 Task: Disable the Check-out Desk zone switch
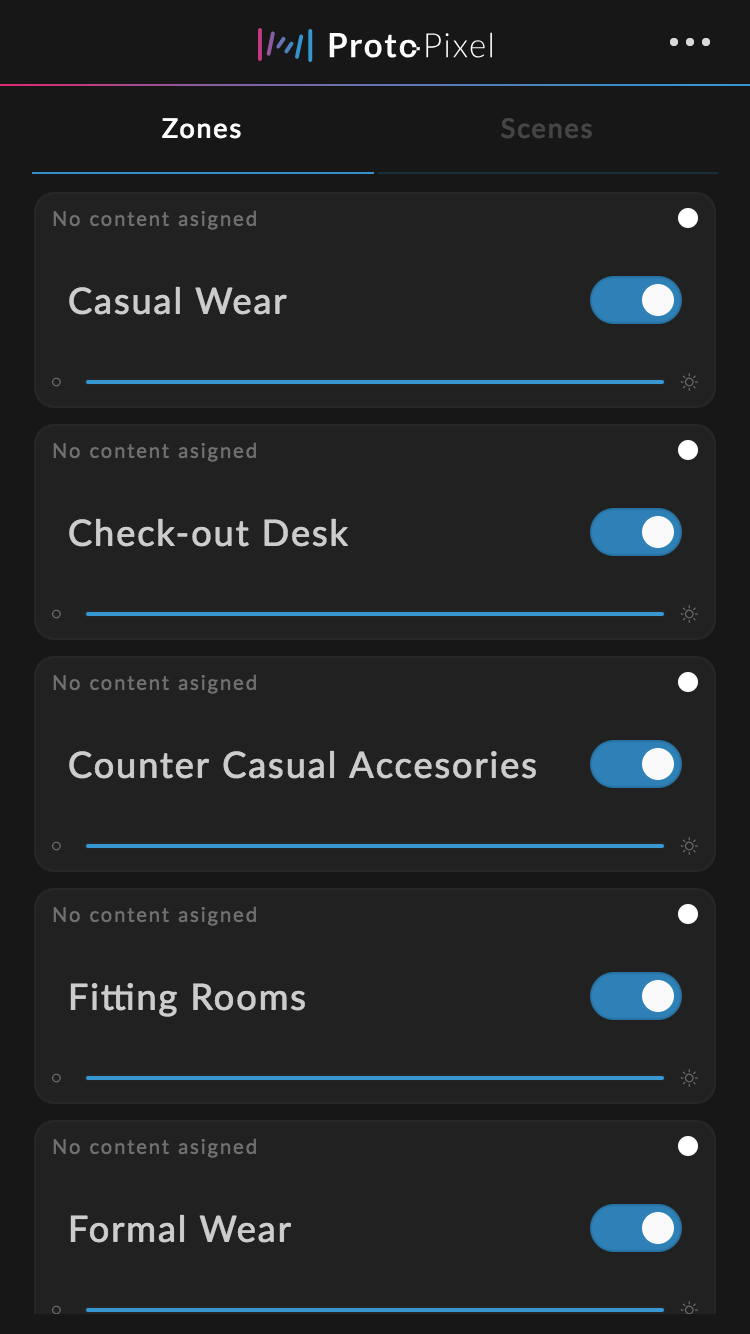click(x=636, y=532)
